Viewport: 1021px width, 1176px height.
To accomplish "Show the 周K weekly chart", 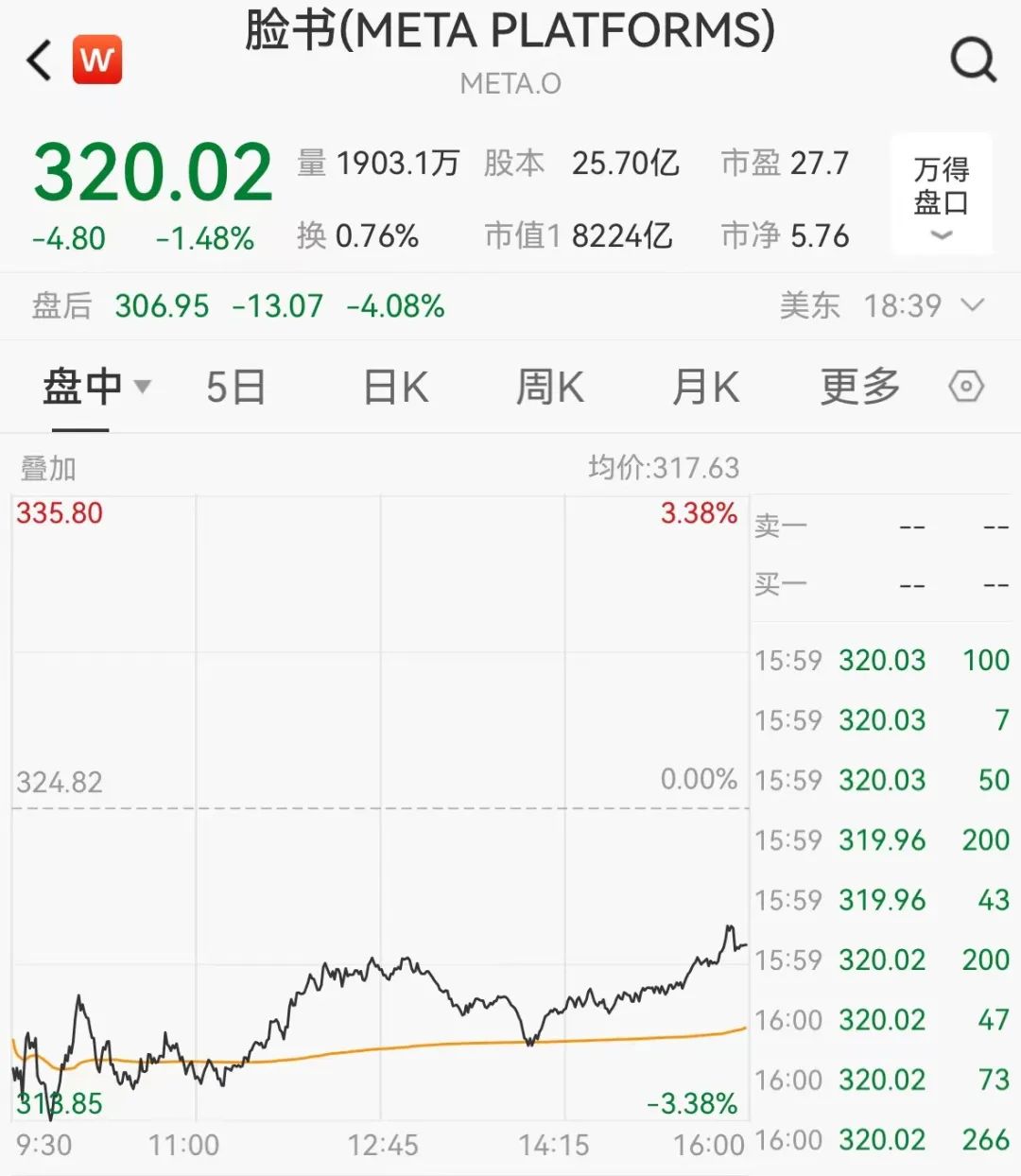I will [x=549, y=387].
